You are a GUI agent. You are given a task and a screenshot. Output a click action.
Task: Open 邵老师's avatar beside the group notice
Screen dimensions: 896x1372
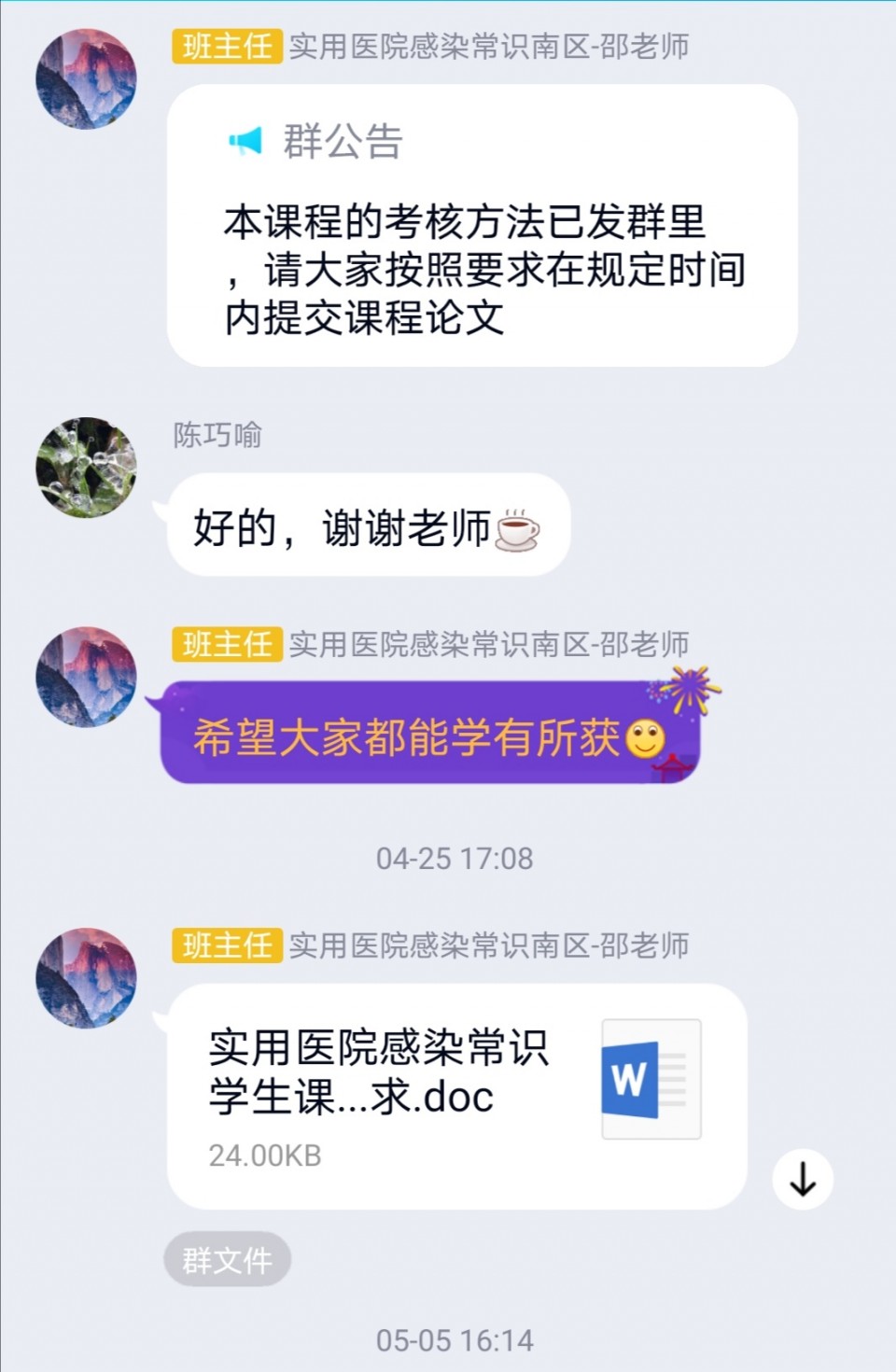point(86,78)
